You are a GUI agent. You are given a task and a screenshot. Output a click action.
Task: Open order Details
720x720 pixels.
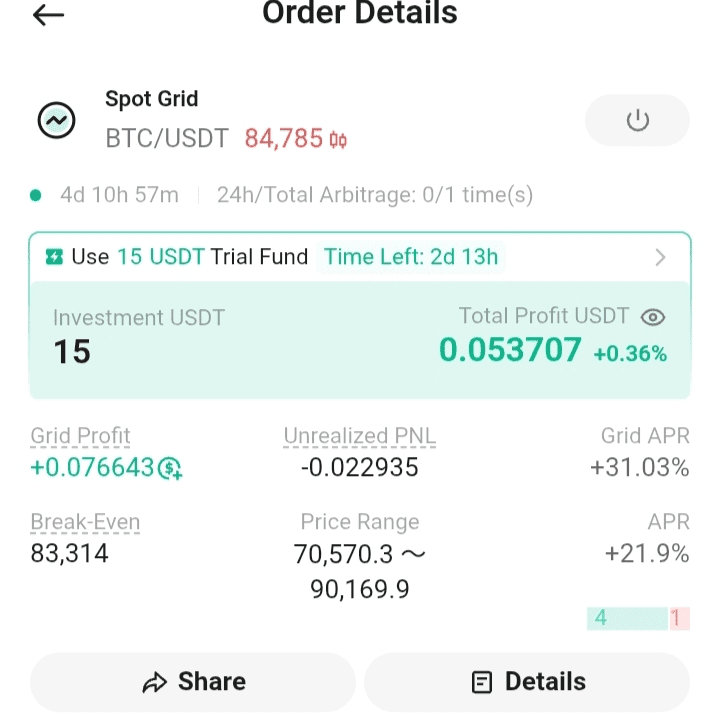[527, 682]
